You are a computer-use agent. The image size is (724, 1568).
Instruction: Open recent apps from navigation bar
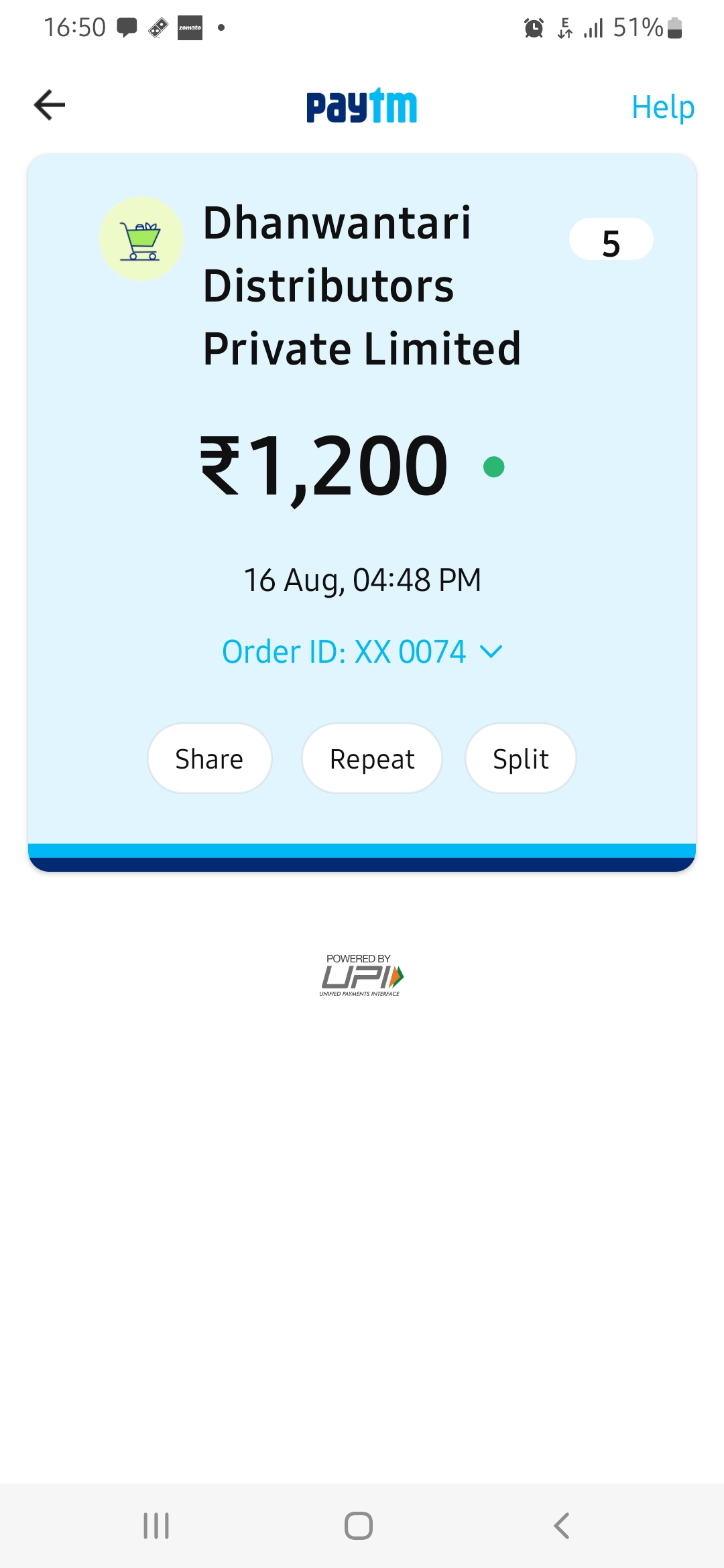(x=156, y=1526)
